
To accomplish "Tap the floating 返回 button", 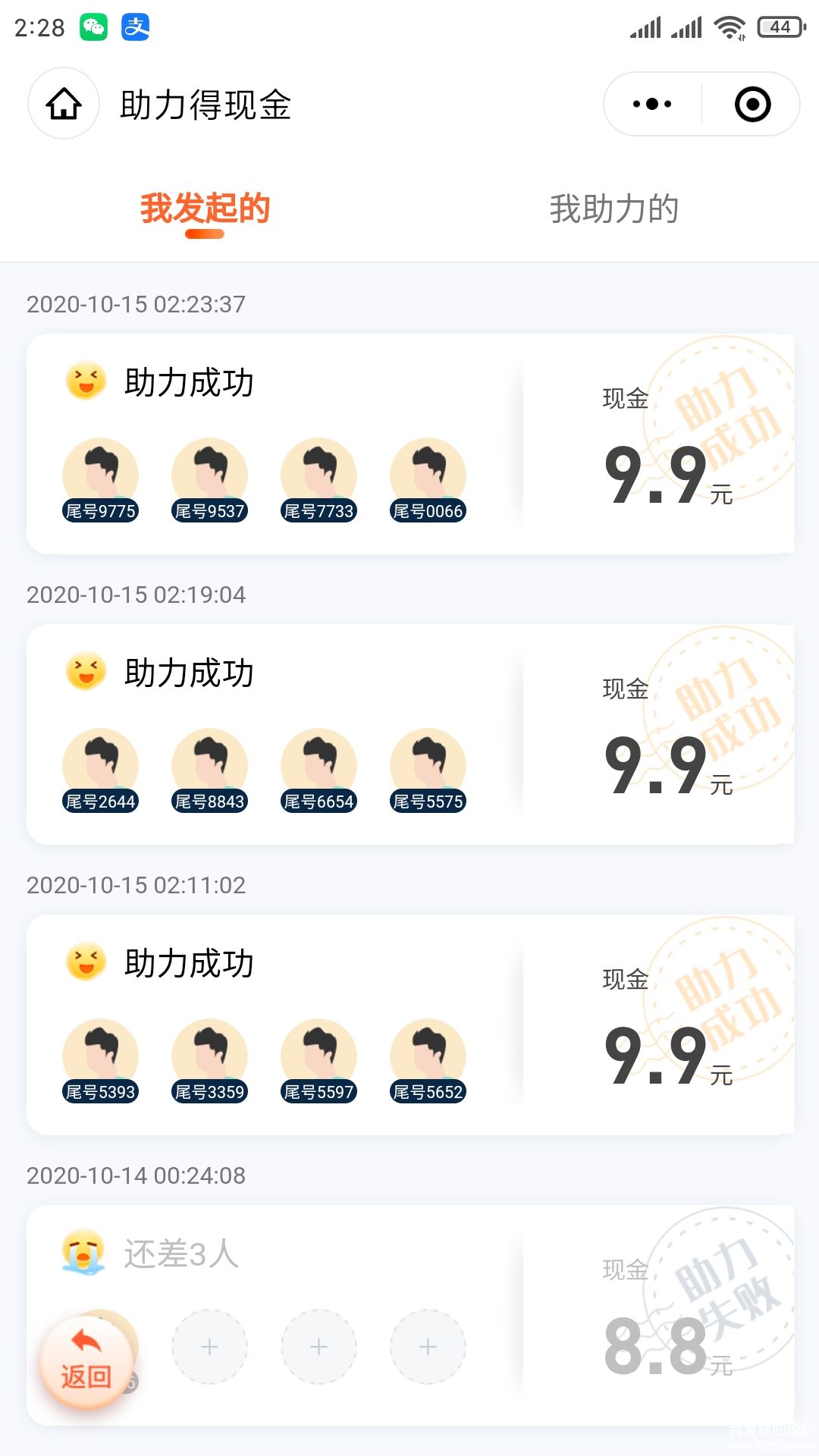I will click(86, 1363).
